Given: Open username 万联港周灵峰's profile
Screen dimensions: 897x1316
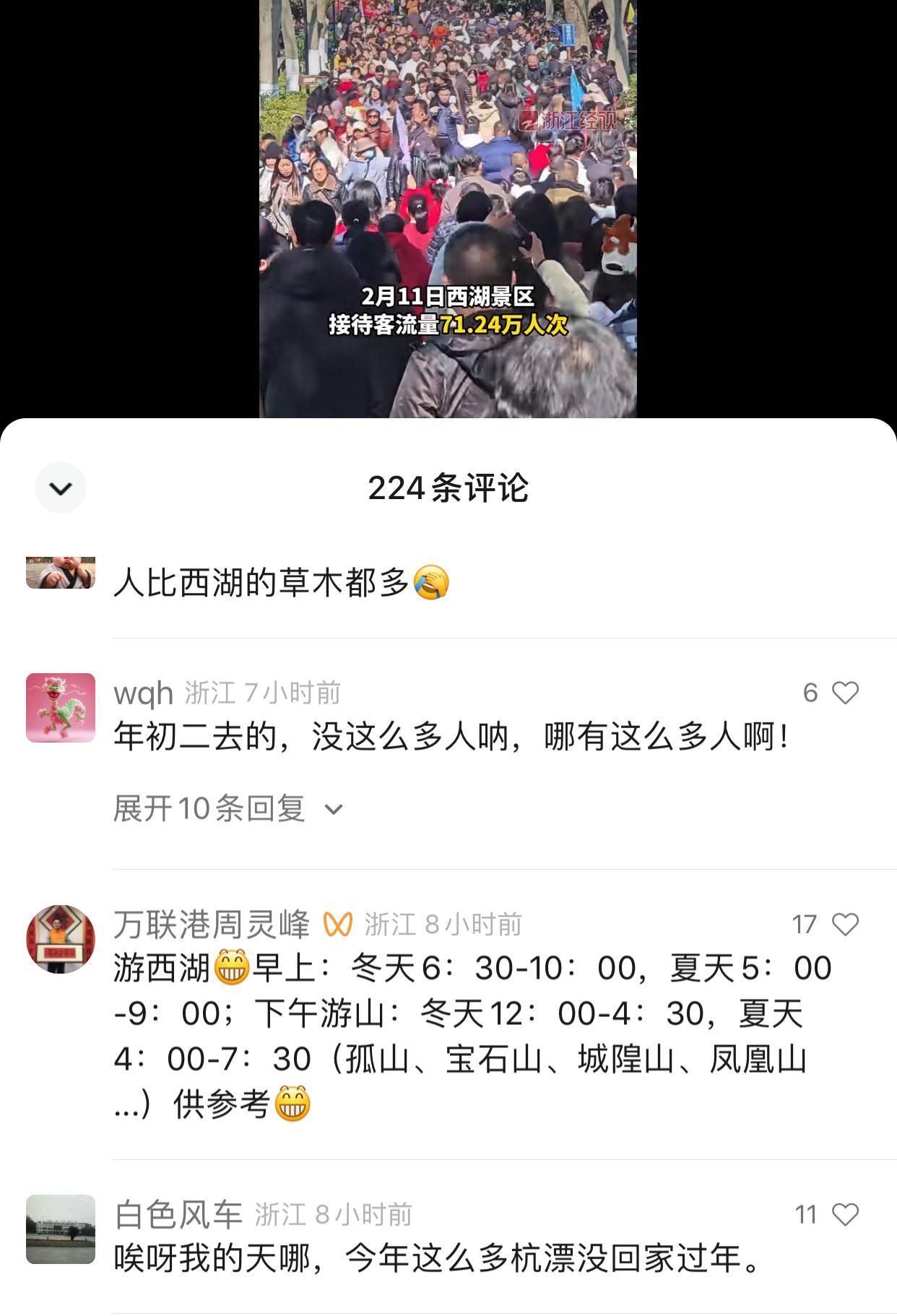Looking at the screenshot, I should [212, 925].
